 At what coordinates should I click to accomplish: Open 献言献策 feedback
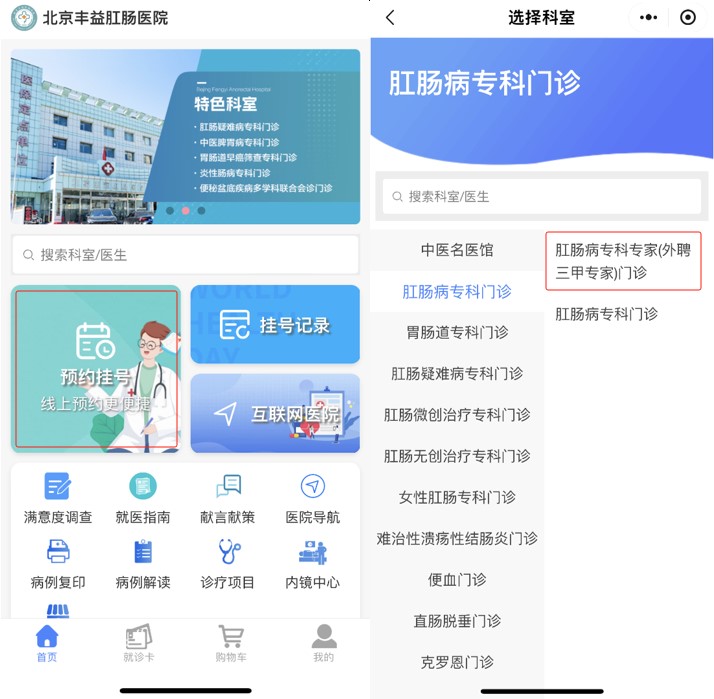[228, 499]
